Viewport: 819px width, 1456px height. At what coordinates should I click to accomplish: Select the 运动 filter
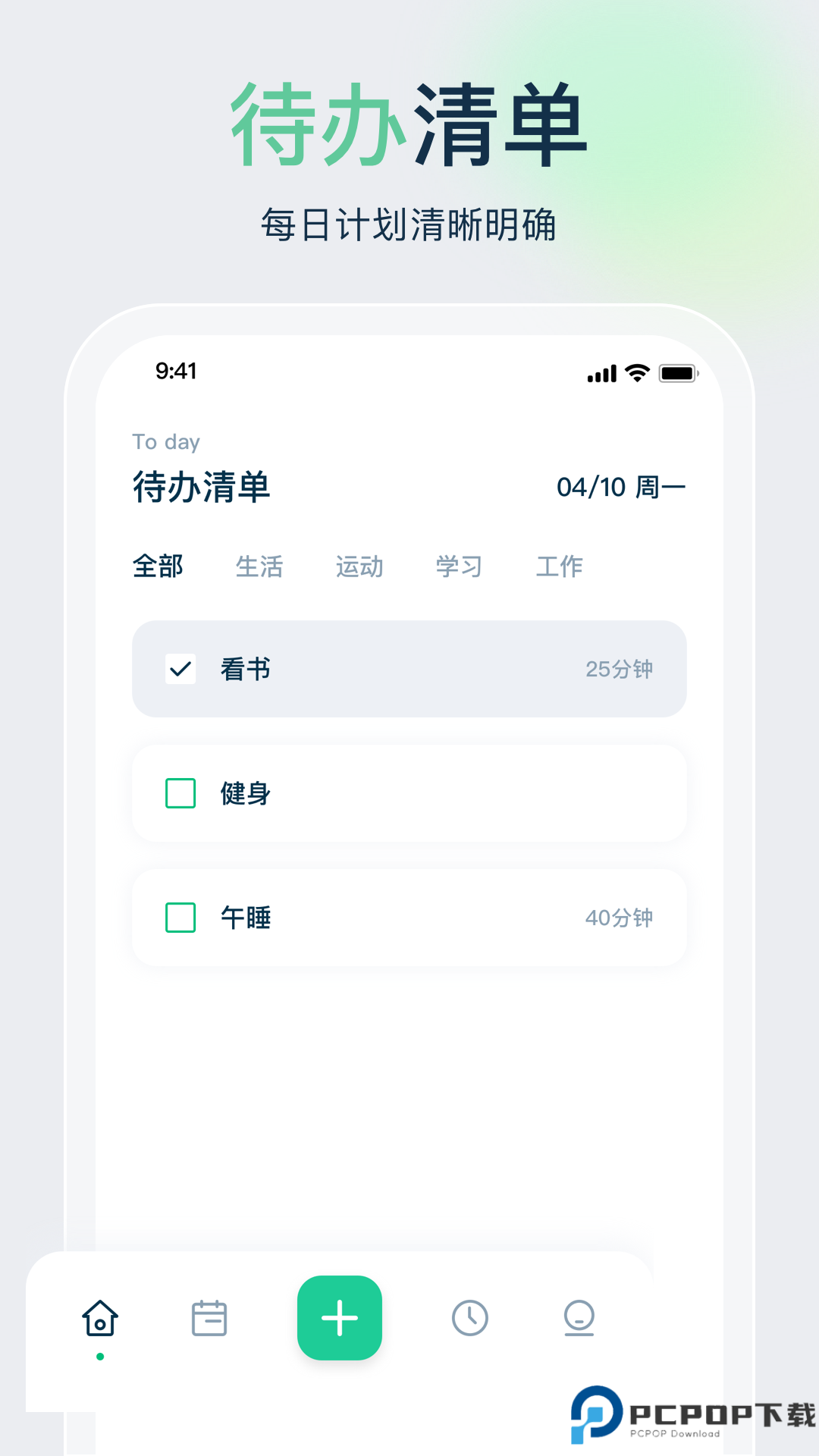[x=359, y=566]
